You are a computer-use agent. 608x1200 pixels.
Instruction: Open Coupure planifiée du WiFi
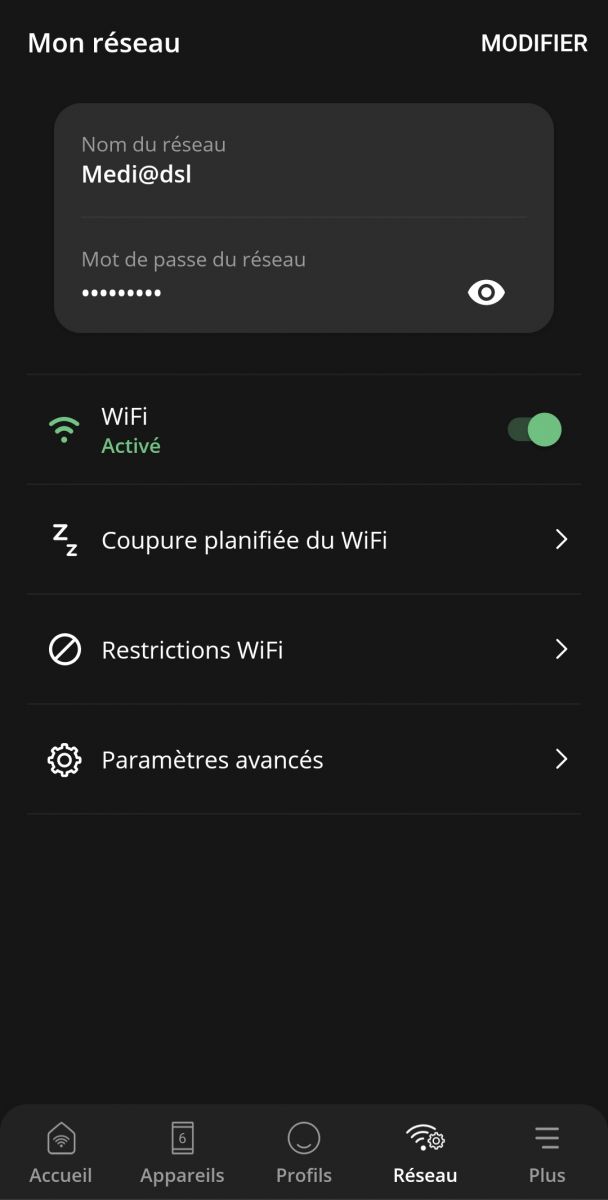(304, 540)
